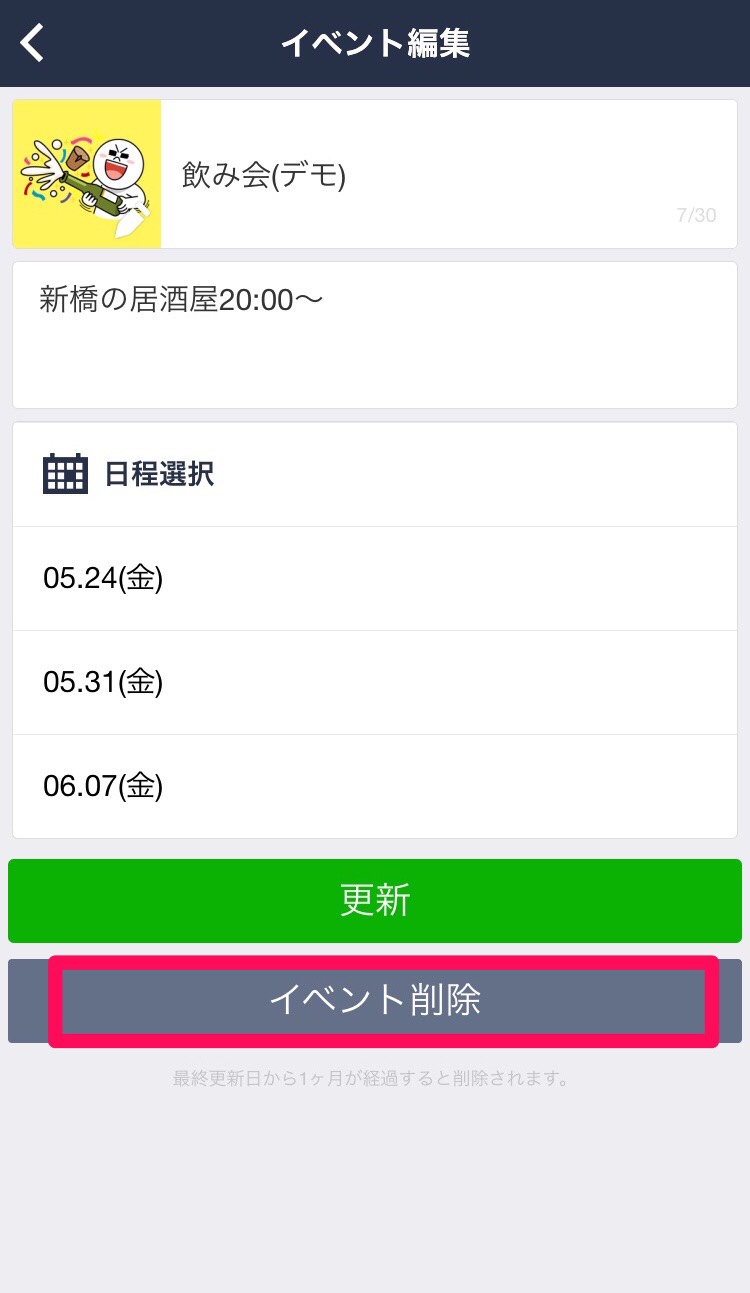Screen dimensions: 750x1293
Task: Tap the イベント編集 title bar
Action: pyautogui.click(x=375, y=43)
